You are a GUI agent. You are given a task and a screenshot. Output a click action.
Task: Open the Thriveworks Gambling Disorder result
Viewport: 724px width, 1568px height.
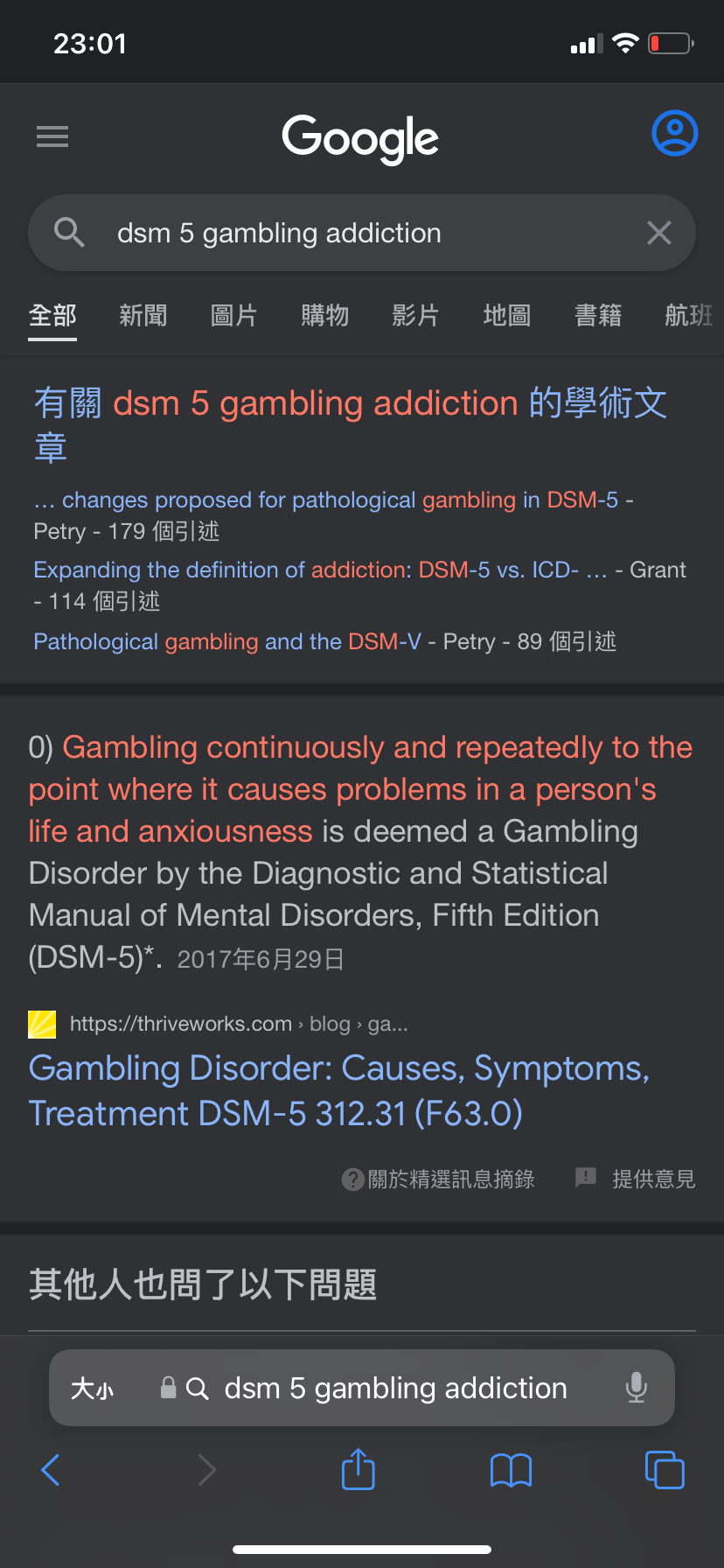click(339, 1090)
